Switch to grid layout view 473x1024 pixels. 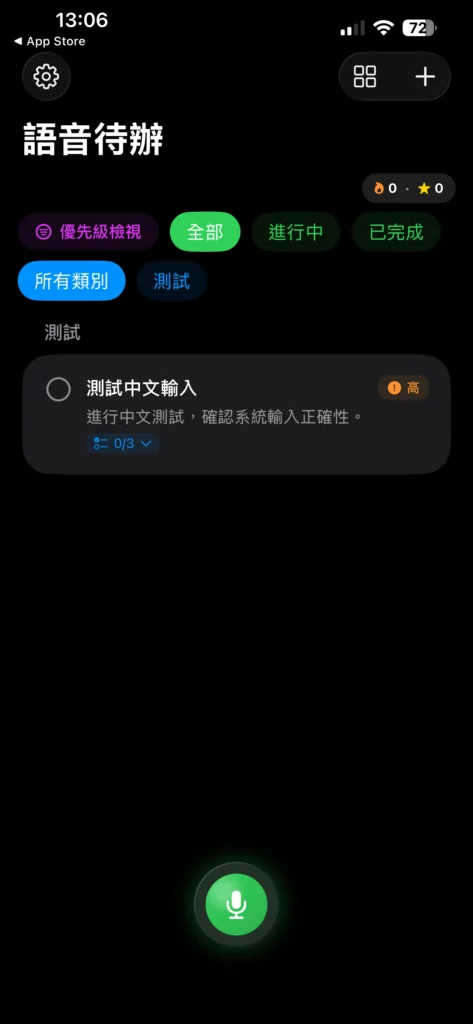365,76
